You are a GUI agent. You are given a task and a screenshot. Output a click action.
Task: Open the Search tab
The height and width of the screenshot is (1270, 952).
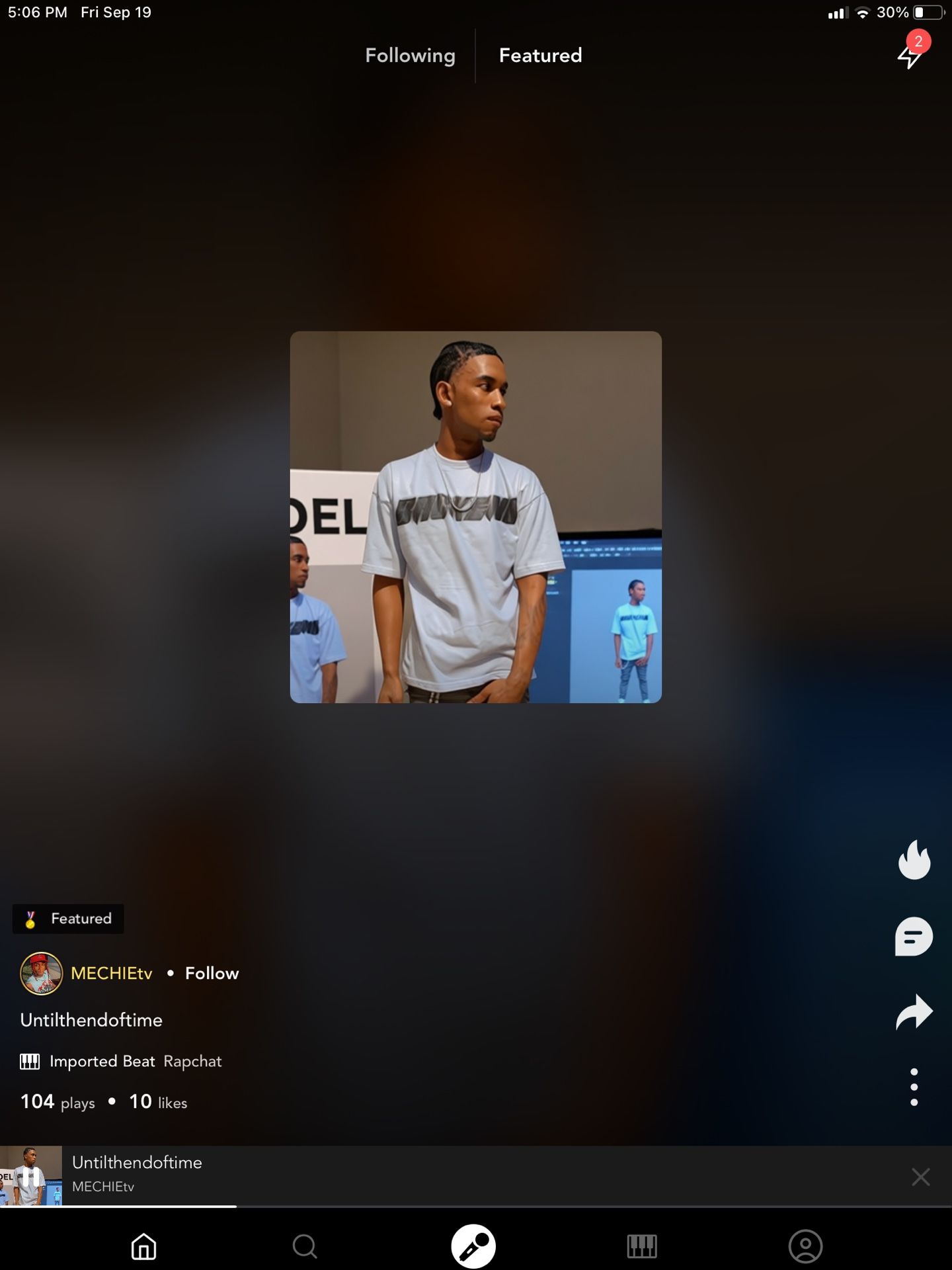(305, 1247)
